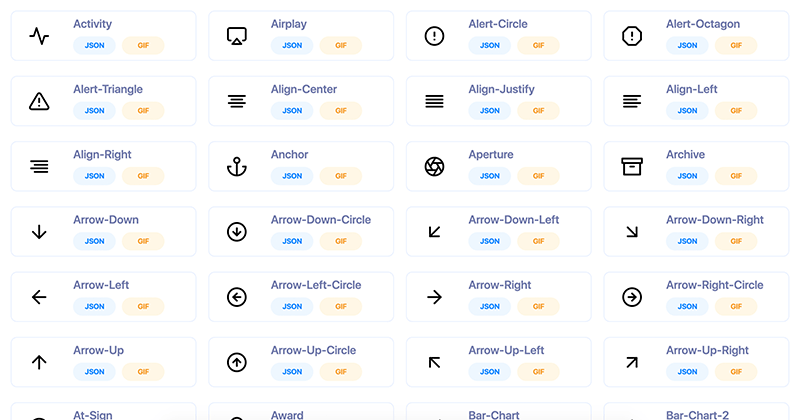Select JSON for Align-Justify
This screenshot has height=420, width=800.
(x=490, y=110)
